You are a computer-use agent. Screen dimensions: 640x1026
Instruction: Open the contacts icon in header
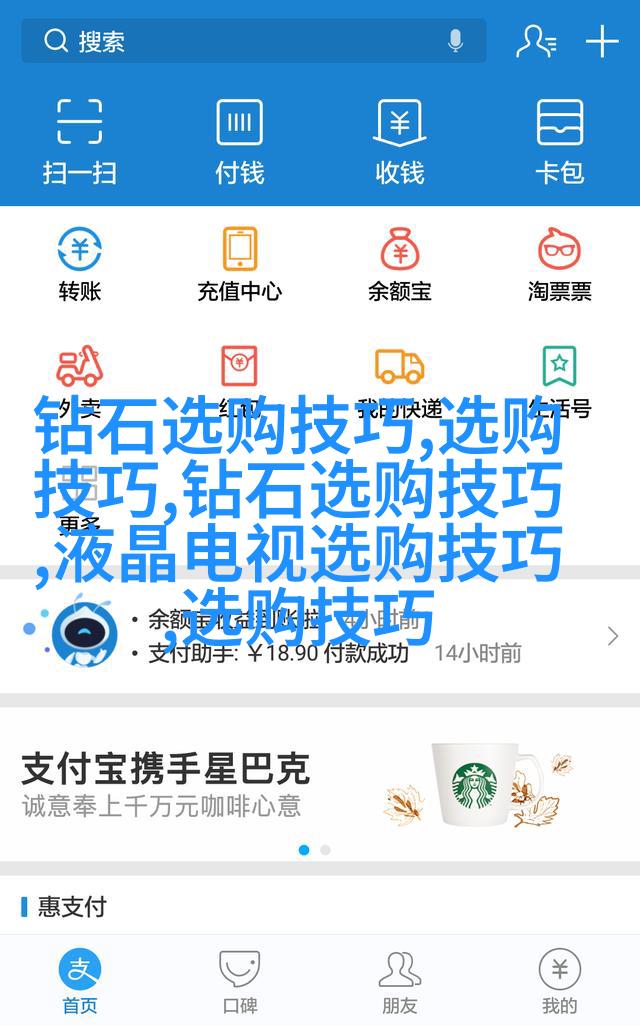tap(535, 41)
